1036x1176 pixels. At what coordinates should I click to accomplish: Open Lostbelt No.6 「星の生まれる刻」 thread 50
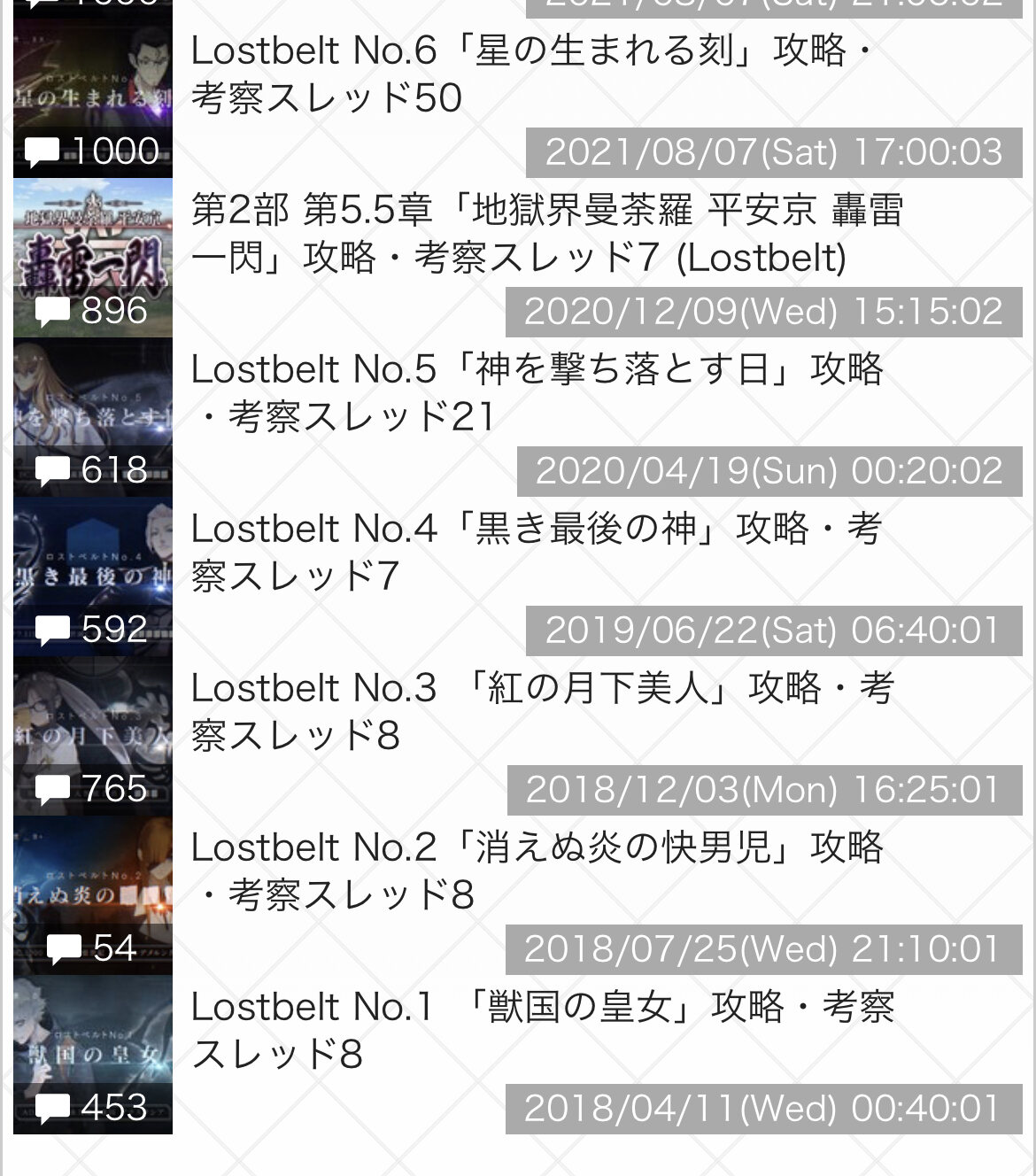click(531, 74)
